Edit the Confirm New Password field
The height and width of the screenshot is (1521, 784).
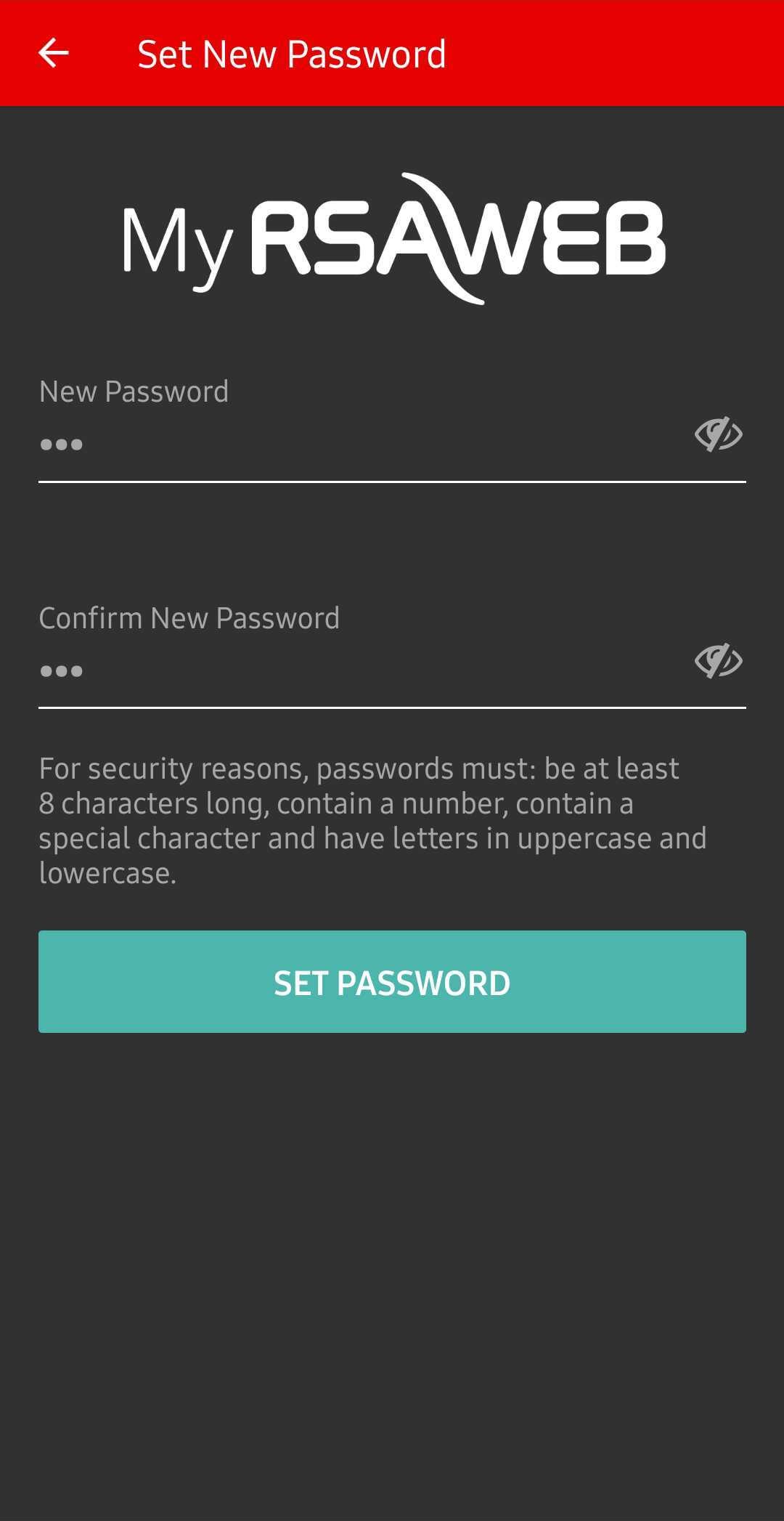(x=356, y=670)
